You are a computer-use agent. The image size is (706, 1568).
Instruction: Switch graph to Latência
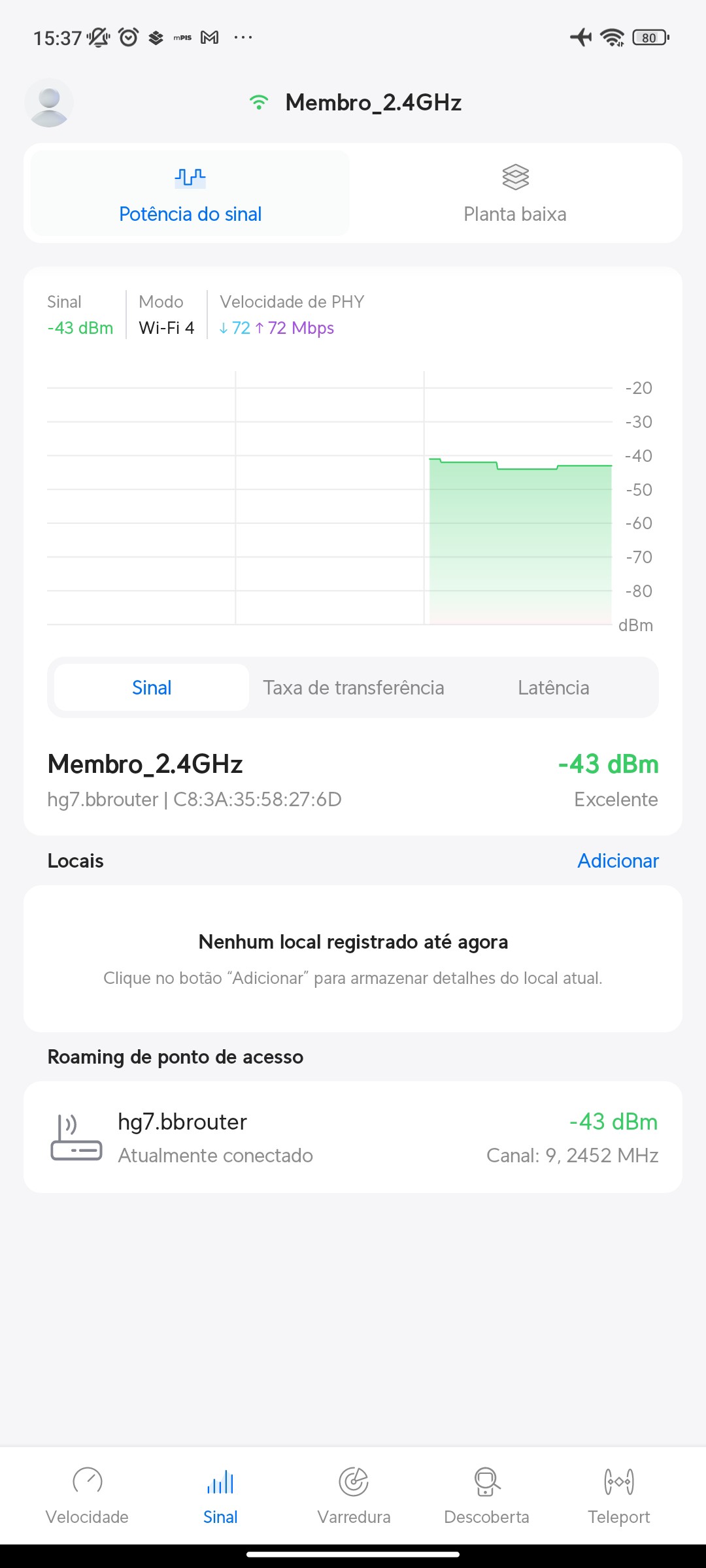pyautogui.click(x=553, y=687)
